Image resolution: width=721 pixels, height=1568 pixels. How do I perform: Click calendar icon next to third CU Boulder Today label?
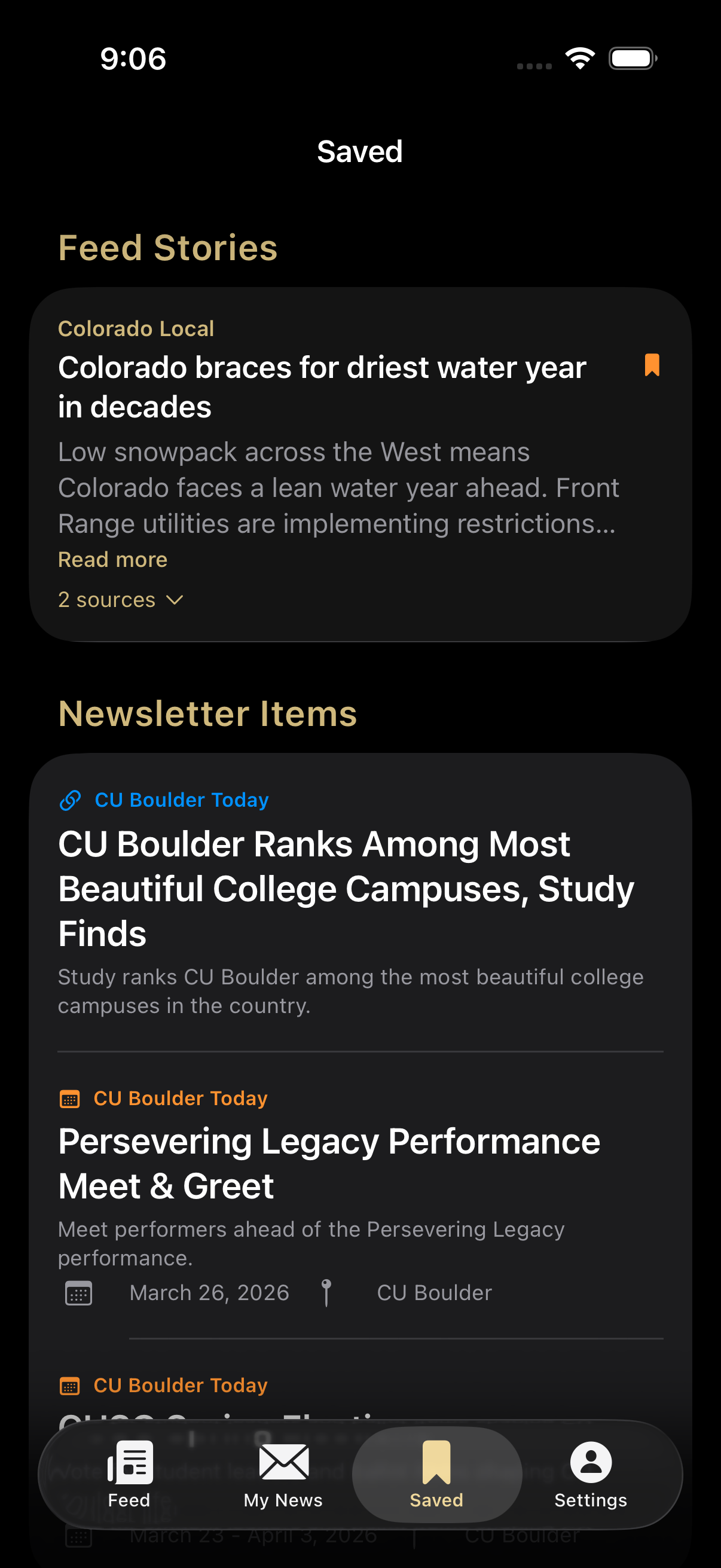71,1385
